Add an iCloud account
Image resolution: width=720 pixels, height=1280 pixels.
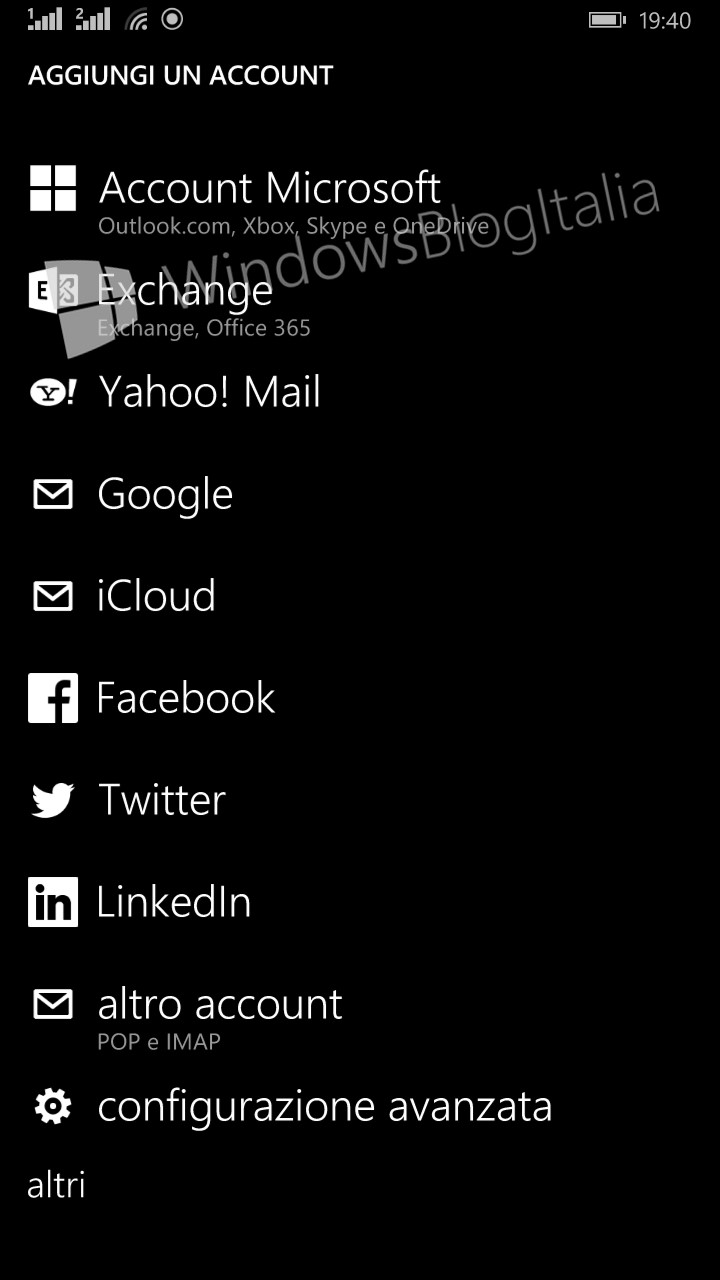[x=360, y=596]
